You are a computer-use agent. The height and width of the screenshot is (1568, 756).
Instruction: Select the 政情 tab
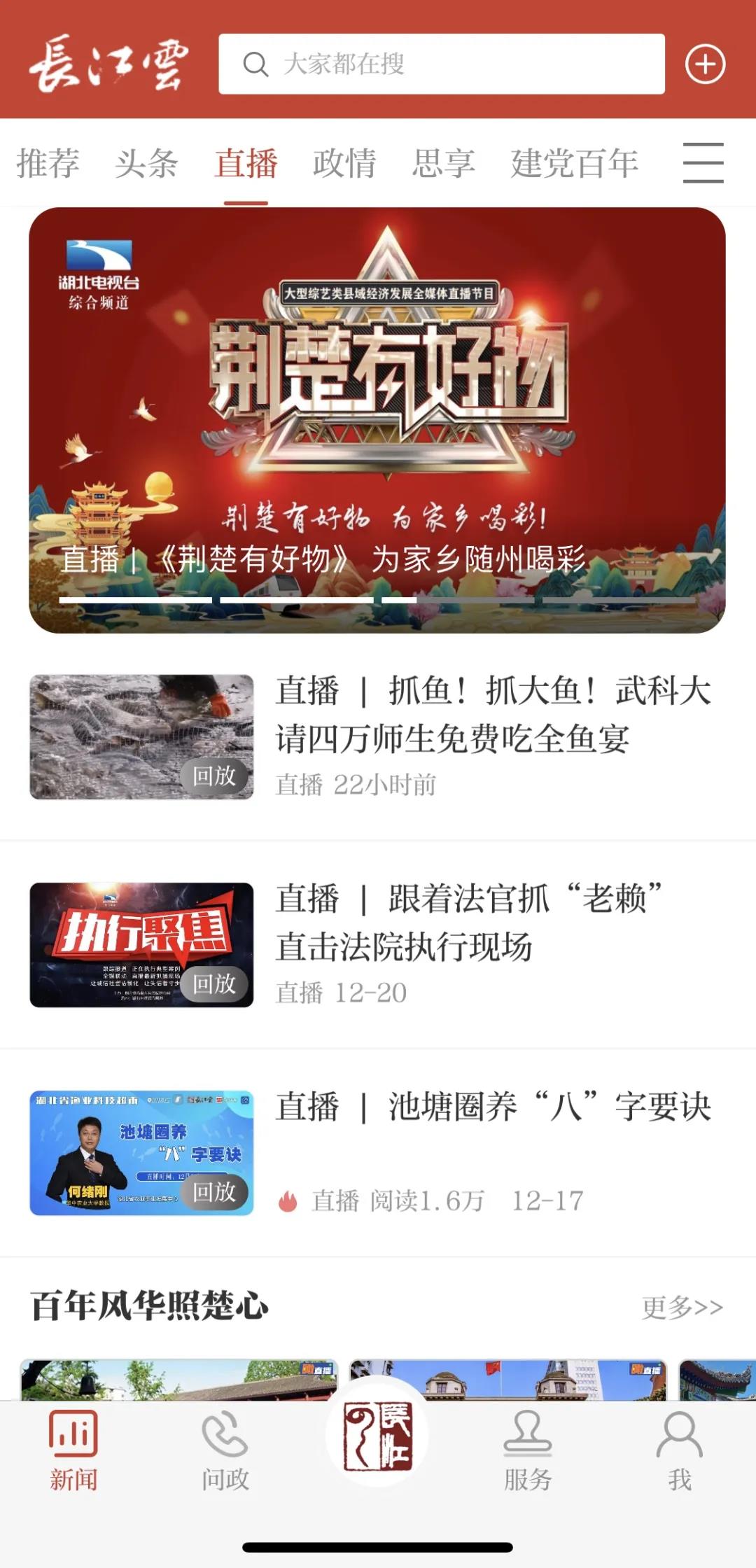point(344,164)
